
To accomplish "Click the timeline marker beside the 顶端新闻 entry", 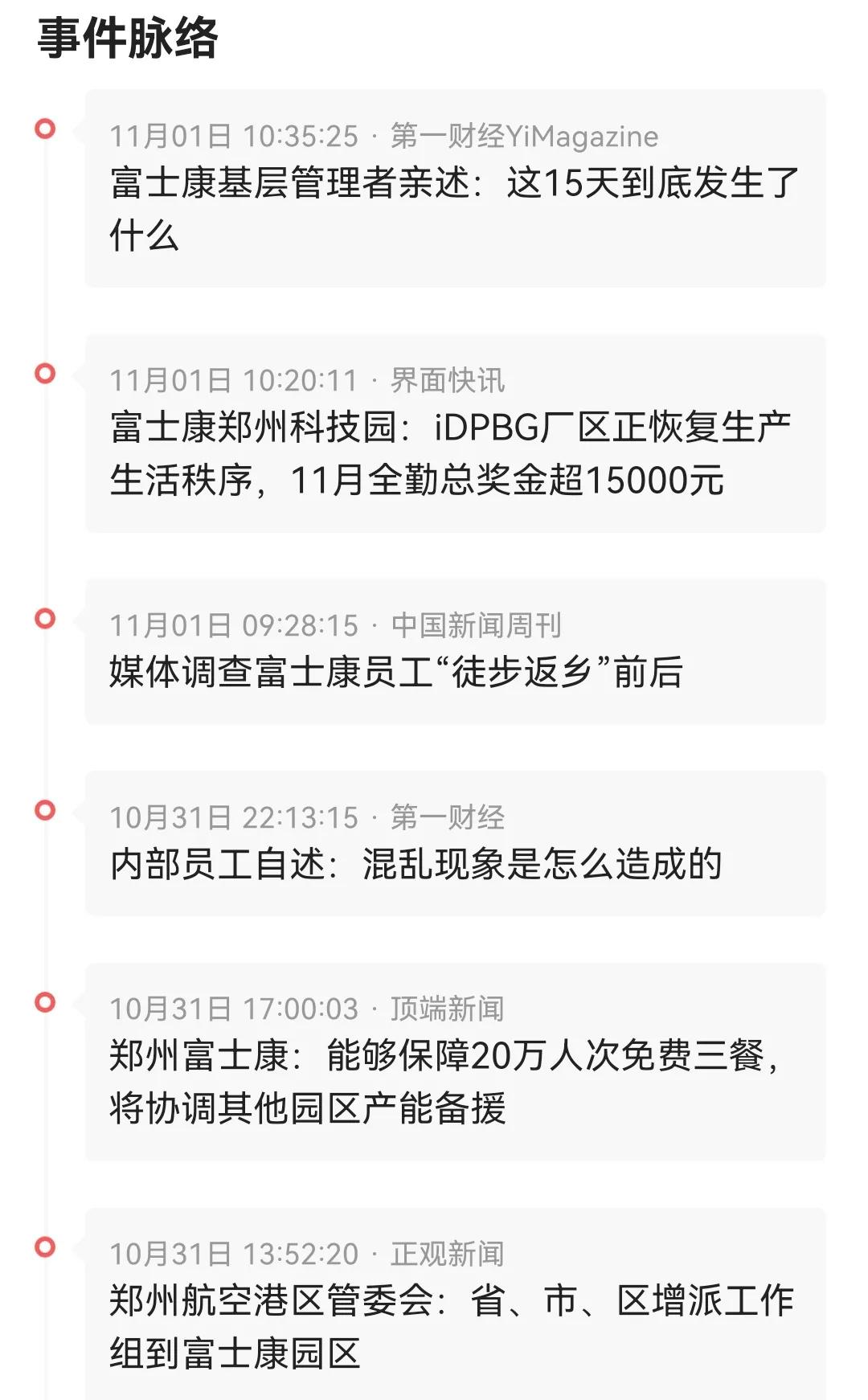I will click(46, 1002).
